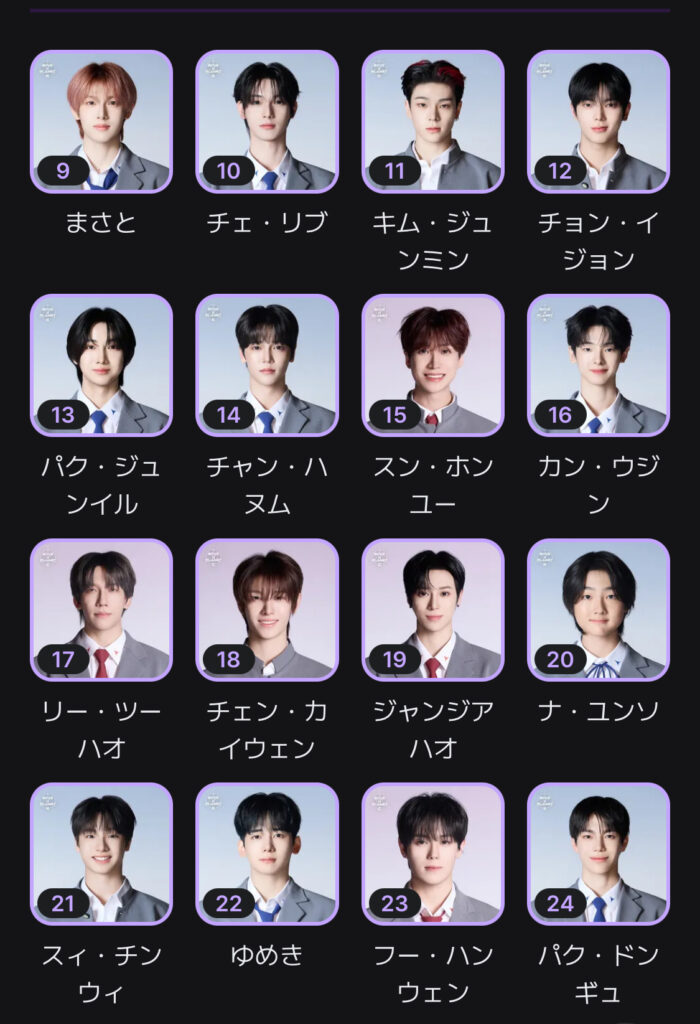700x1024 pixels.
Task: View ゆめき's tile ranked 22
Action: [x=267, y=853]
